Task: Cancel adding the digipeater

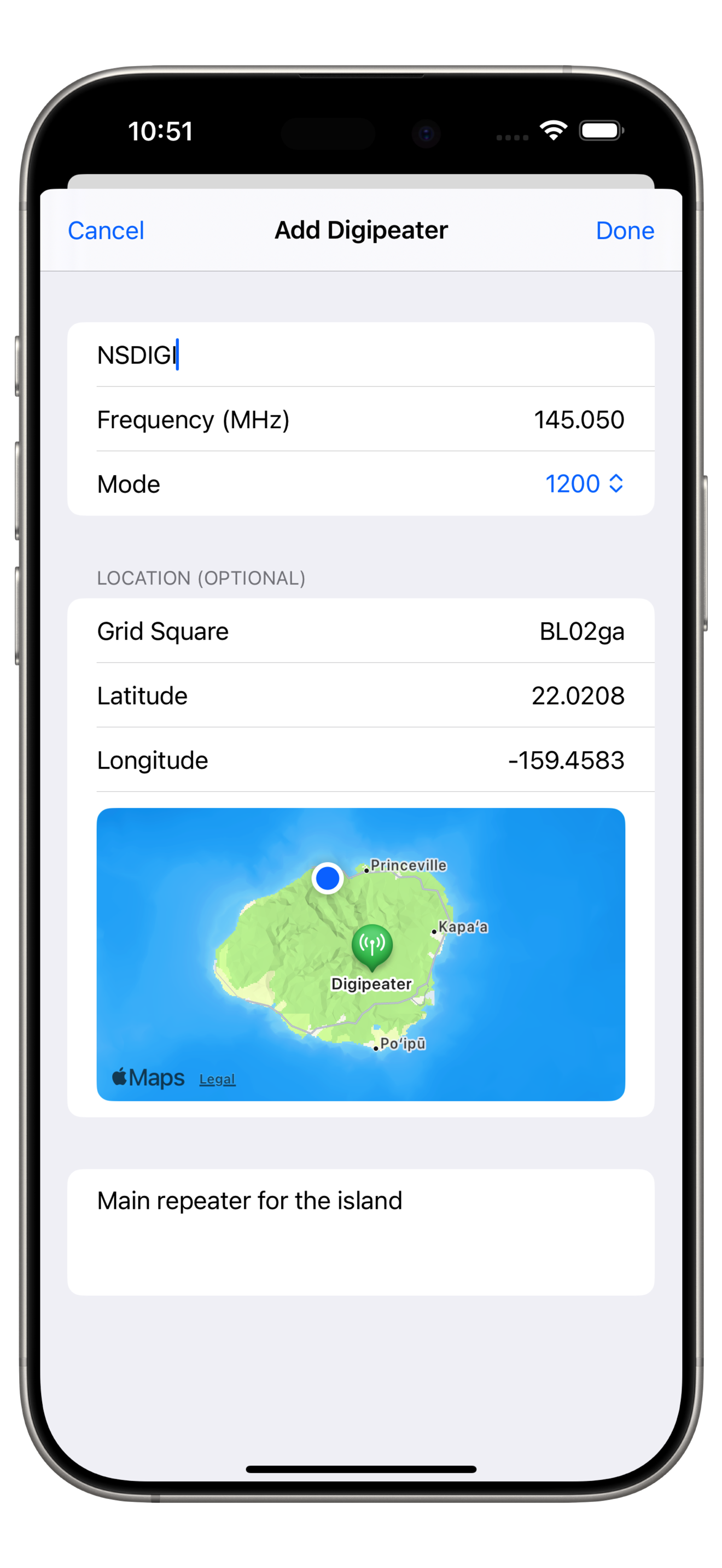Action: click(106, 231)
